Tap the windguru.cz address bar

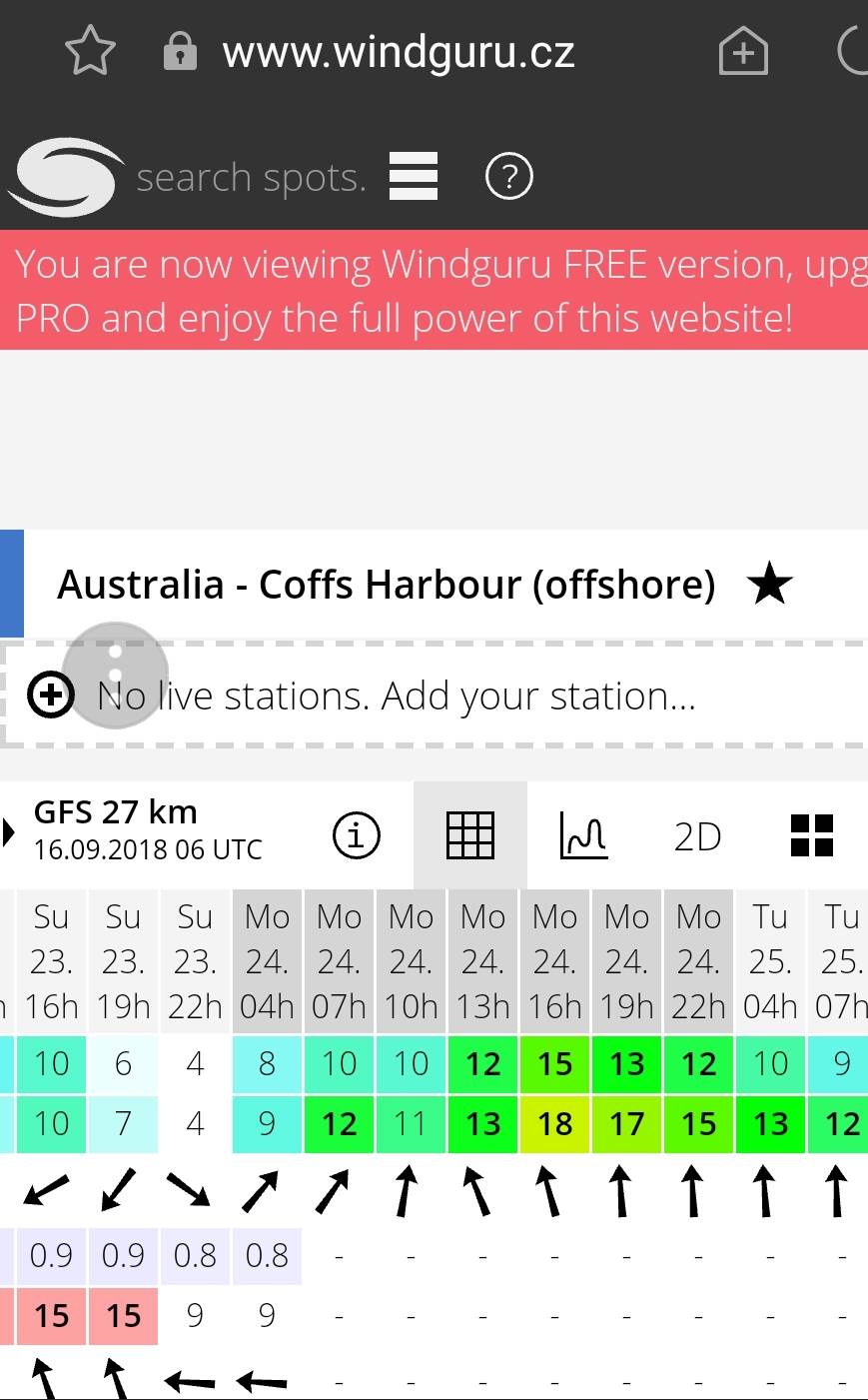click(398, 52)
